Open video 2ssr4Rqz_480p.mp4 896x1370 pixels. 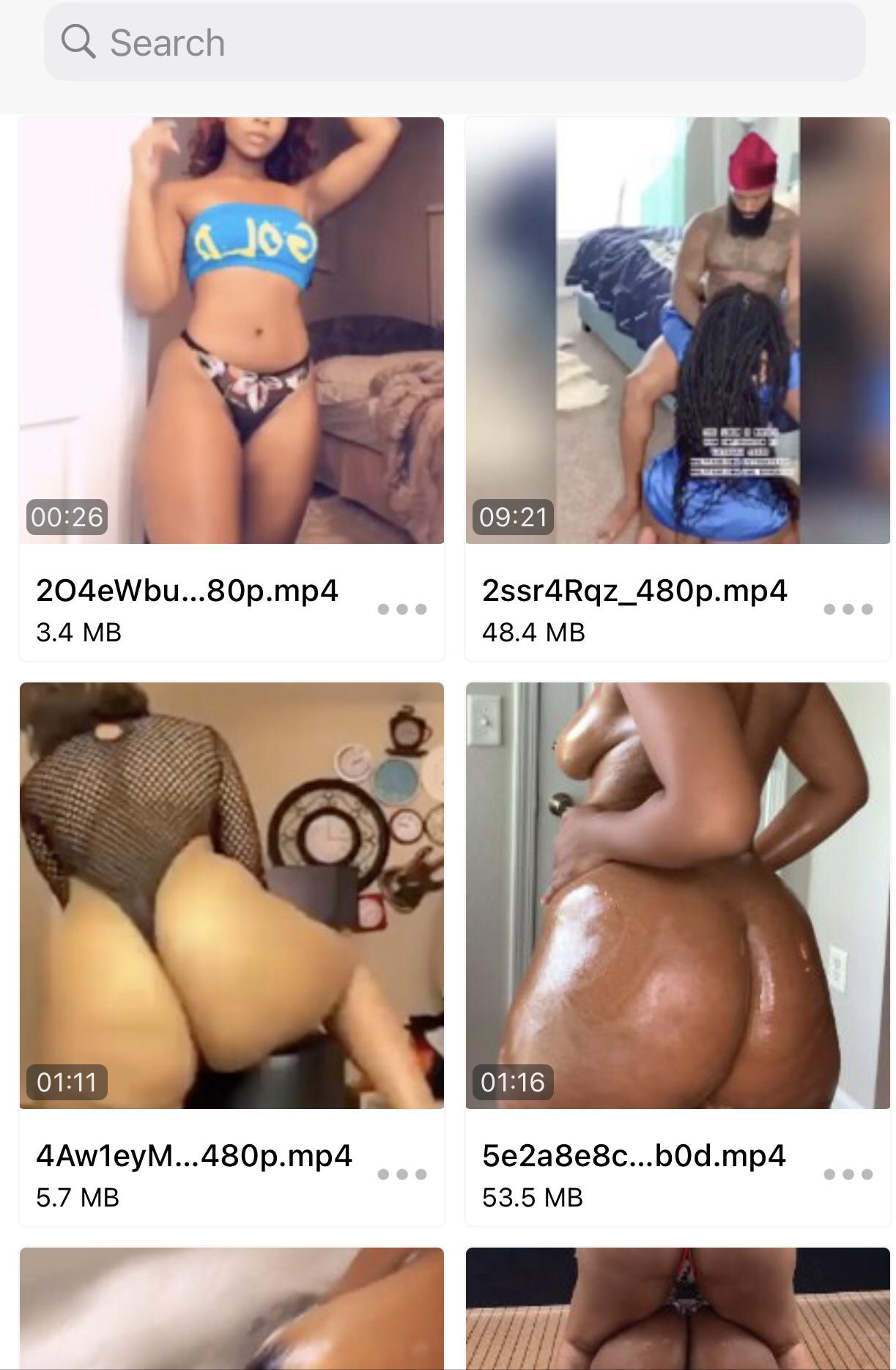click(x=678, y=330)
